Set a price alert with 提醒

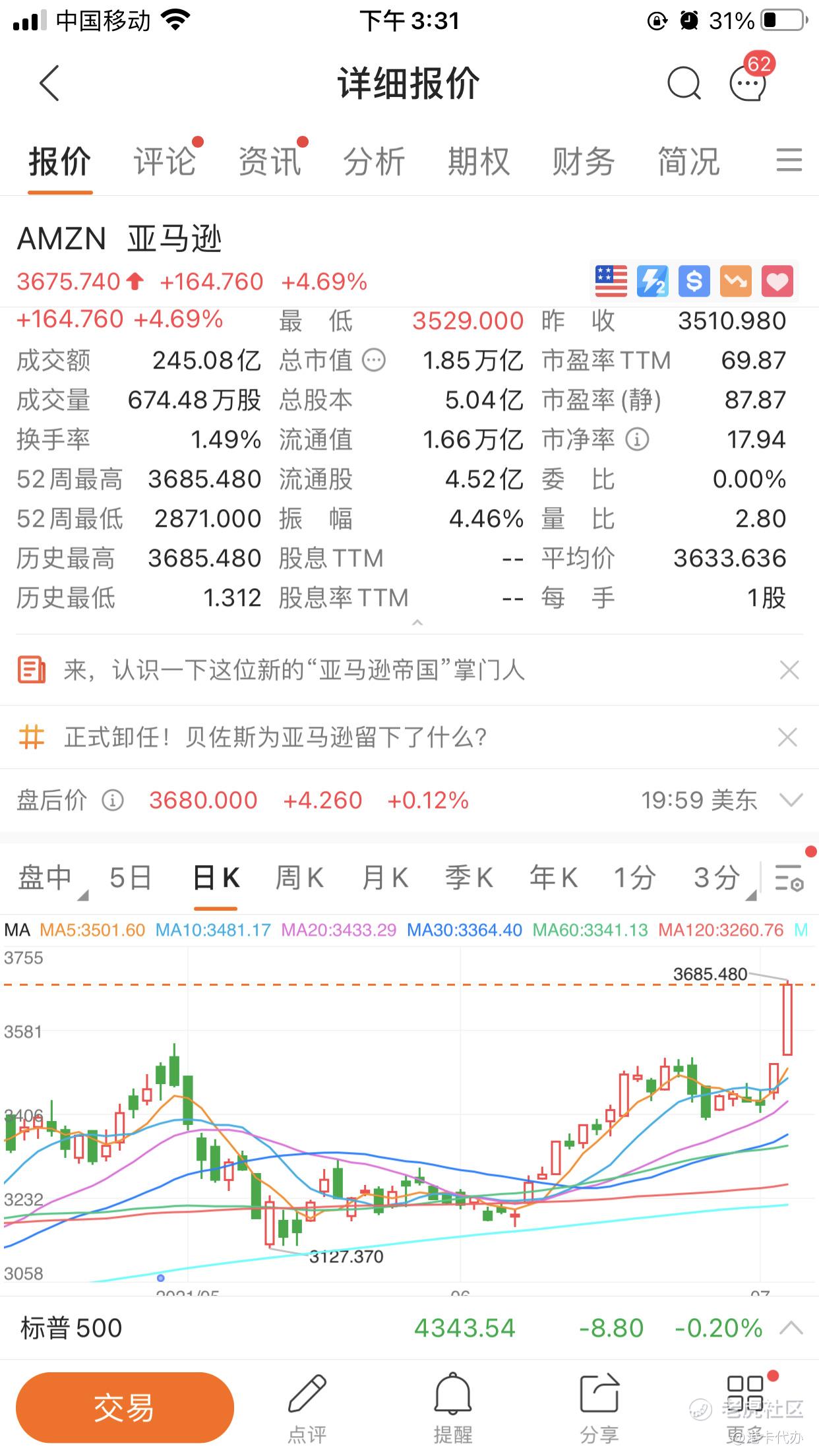click(452, 1409)
